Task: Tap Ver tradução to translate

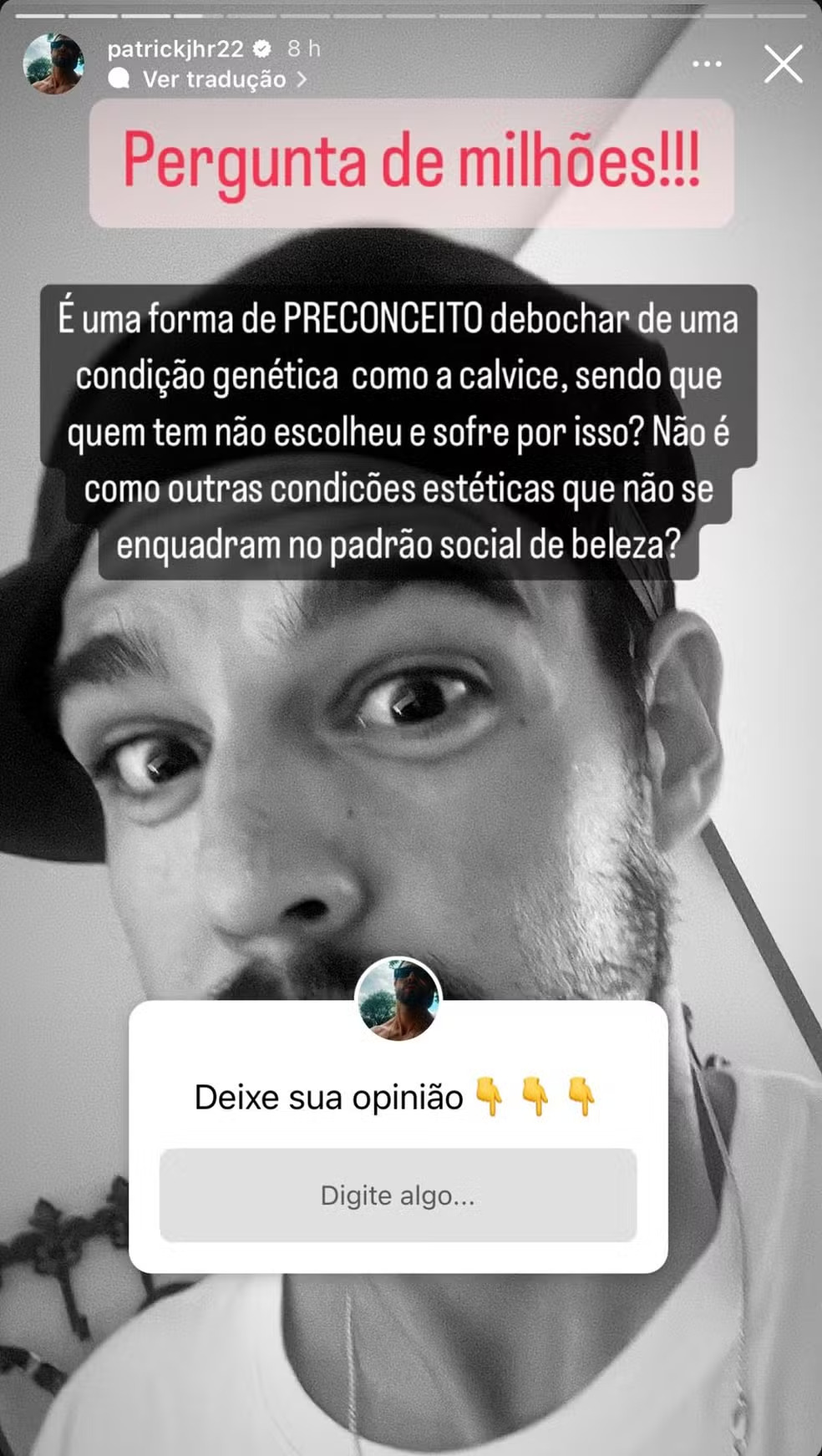Action: [215, 79]
